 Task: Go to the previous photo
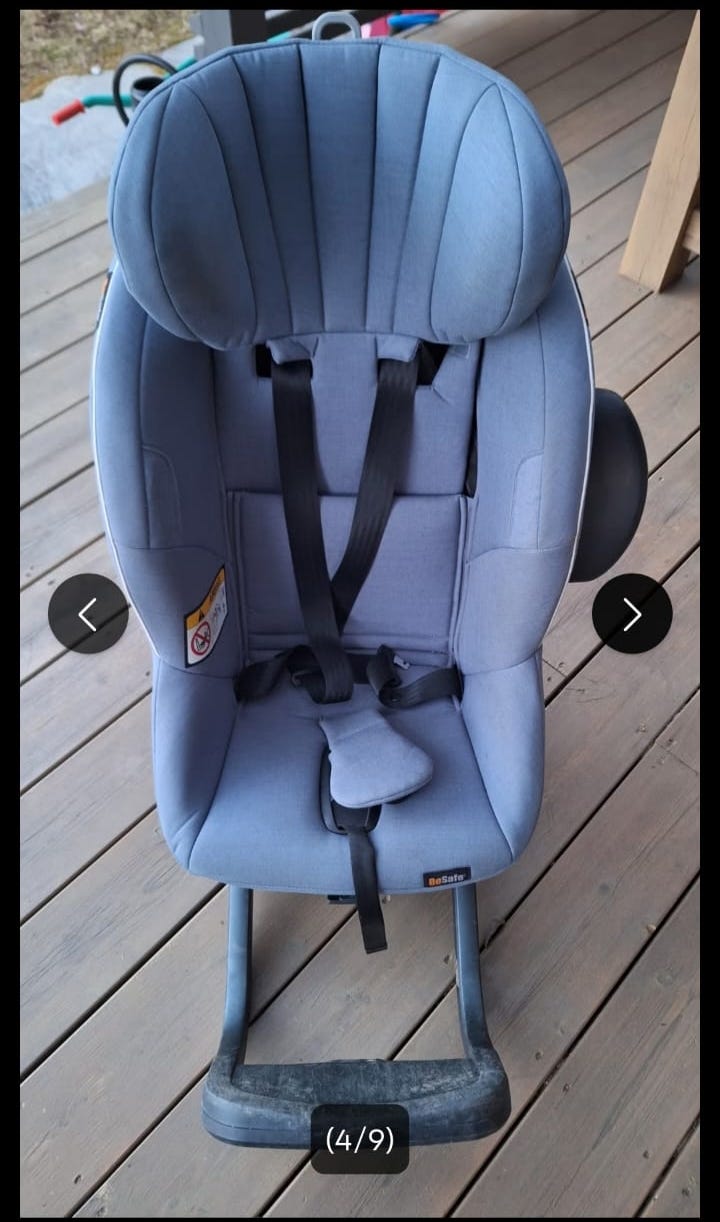point(88,614)
